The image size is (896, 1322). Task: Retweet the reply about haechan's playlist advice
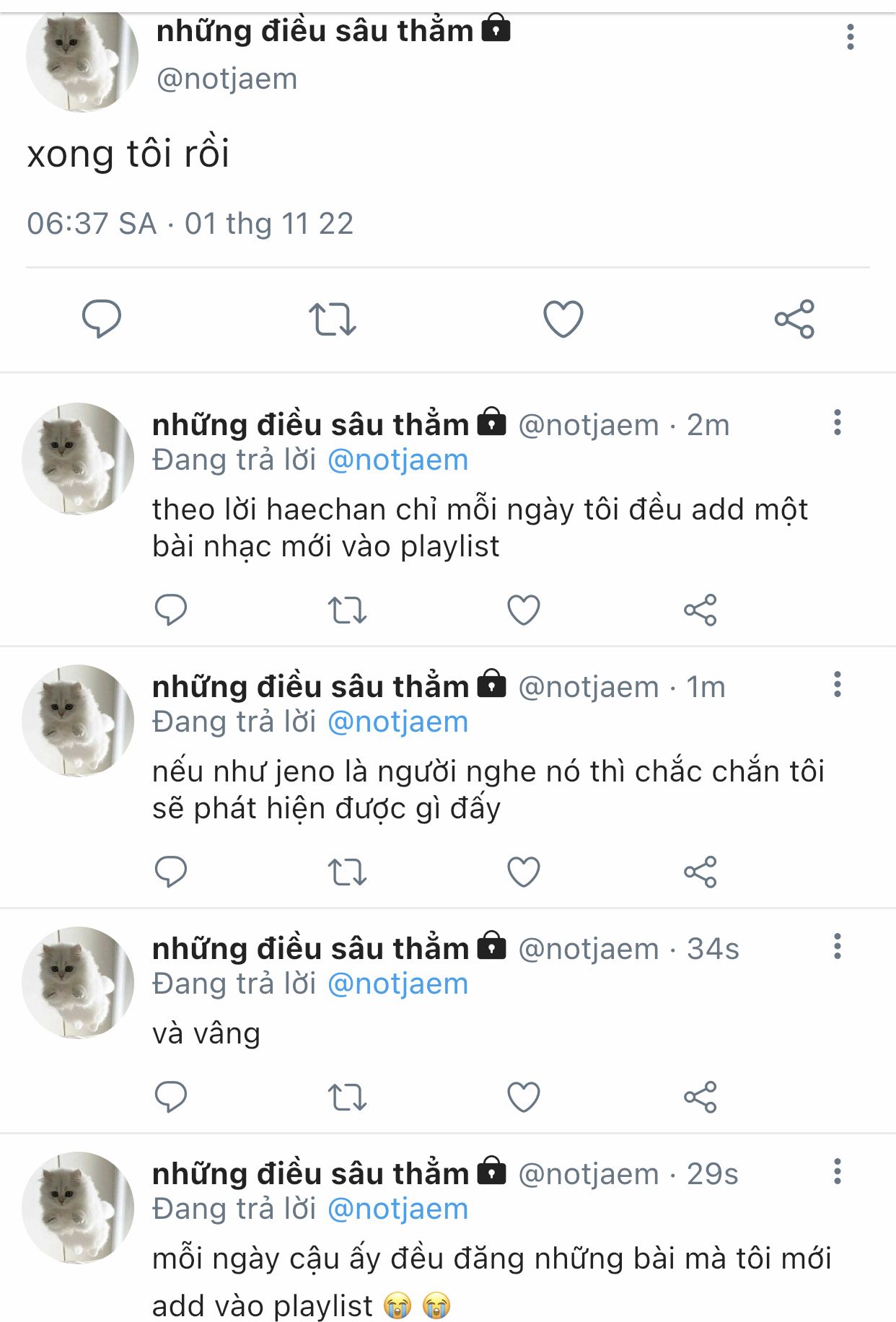pyautogui.click(x=347, y=610)
